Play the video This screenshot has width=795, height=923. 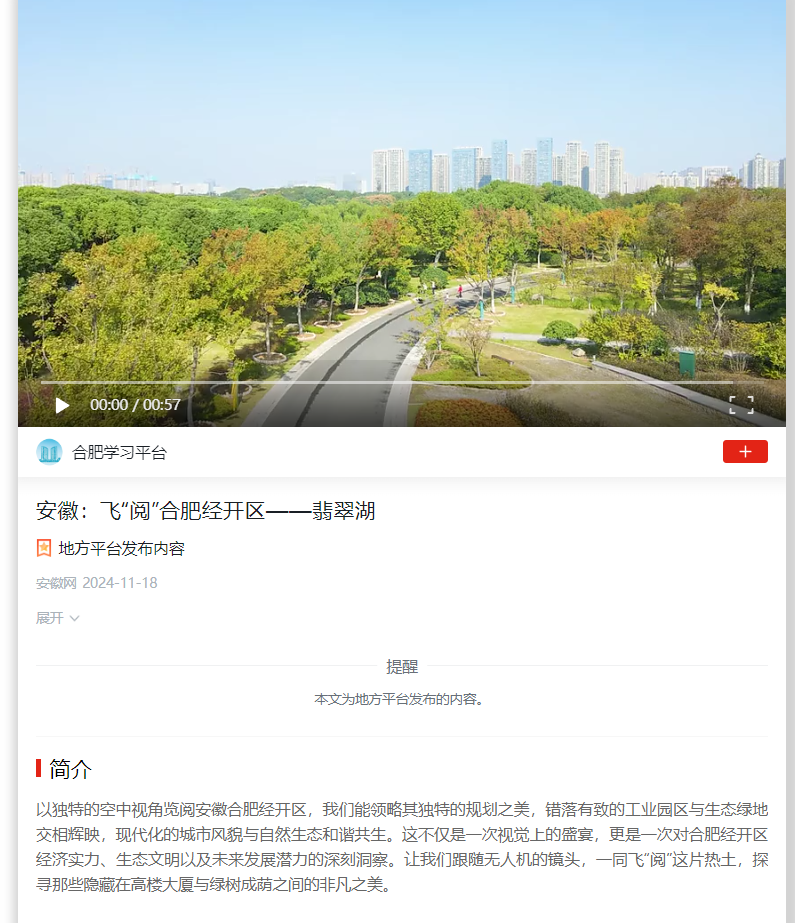coord(63,405)
